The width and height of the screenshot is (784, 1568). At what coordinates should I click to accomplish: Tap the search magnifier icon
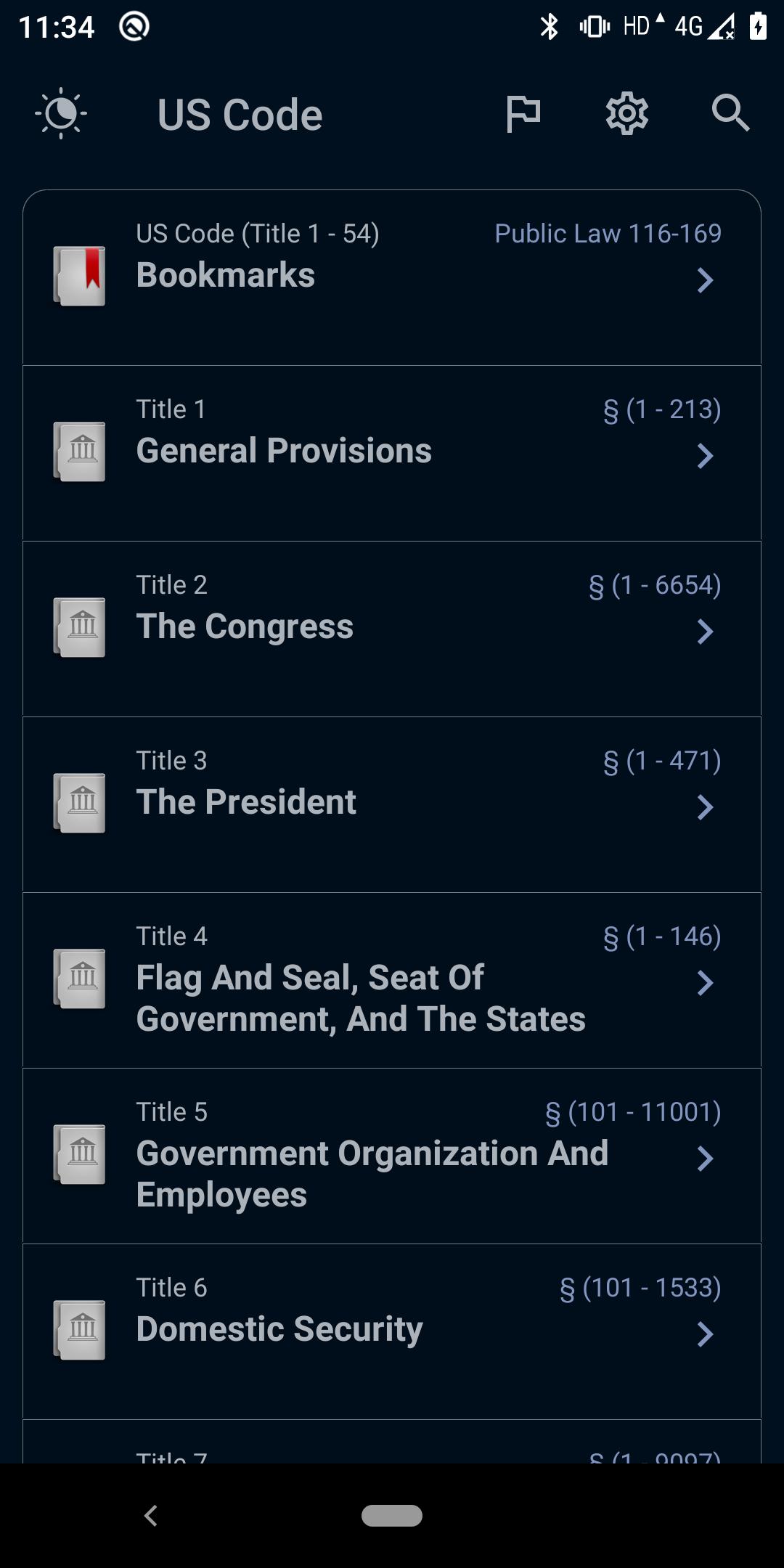point(730,113)
